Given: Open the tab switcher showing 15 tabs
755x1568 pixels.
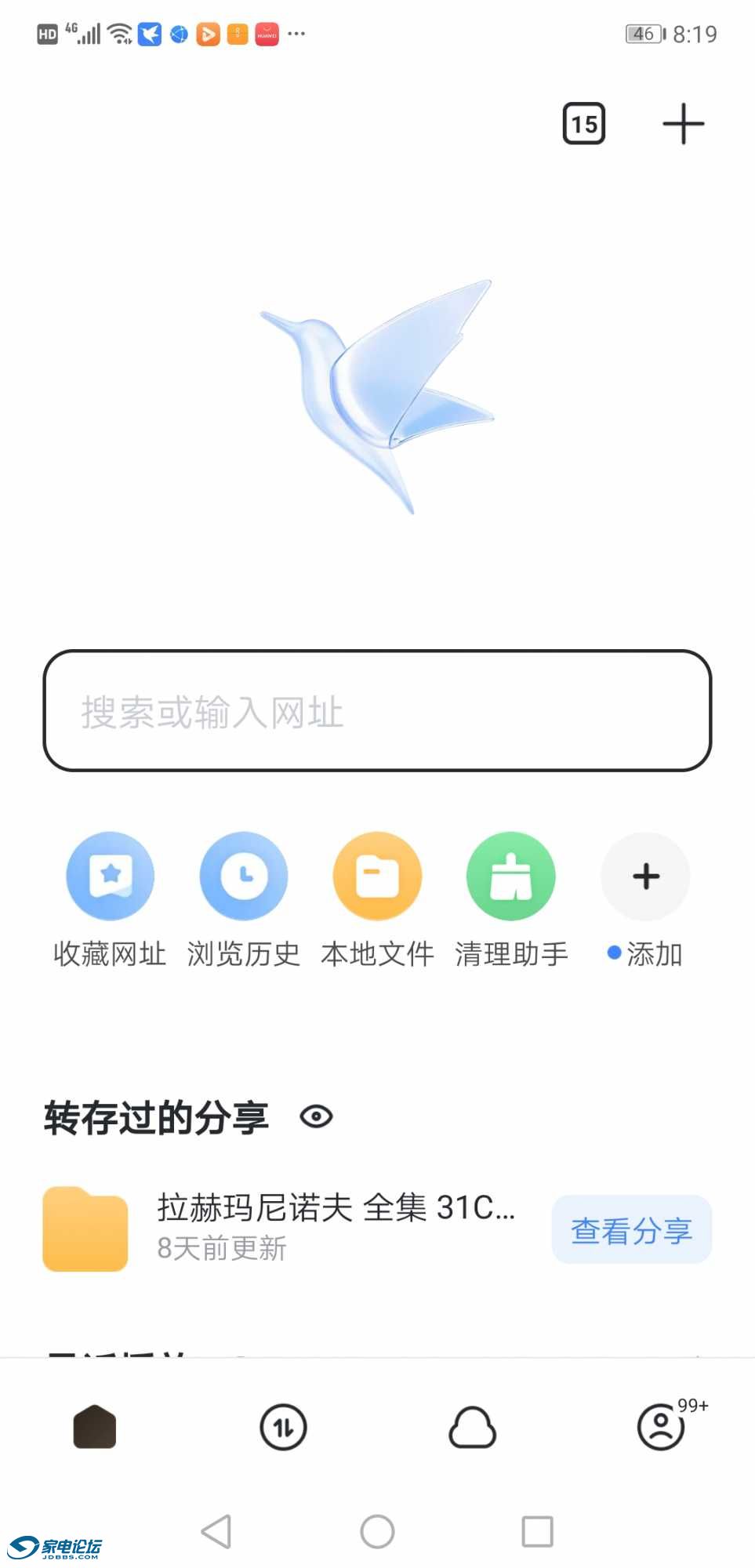Looking at the screenshot, I should pyautogui.click(x=583, y=123).
